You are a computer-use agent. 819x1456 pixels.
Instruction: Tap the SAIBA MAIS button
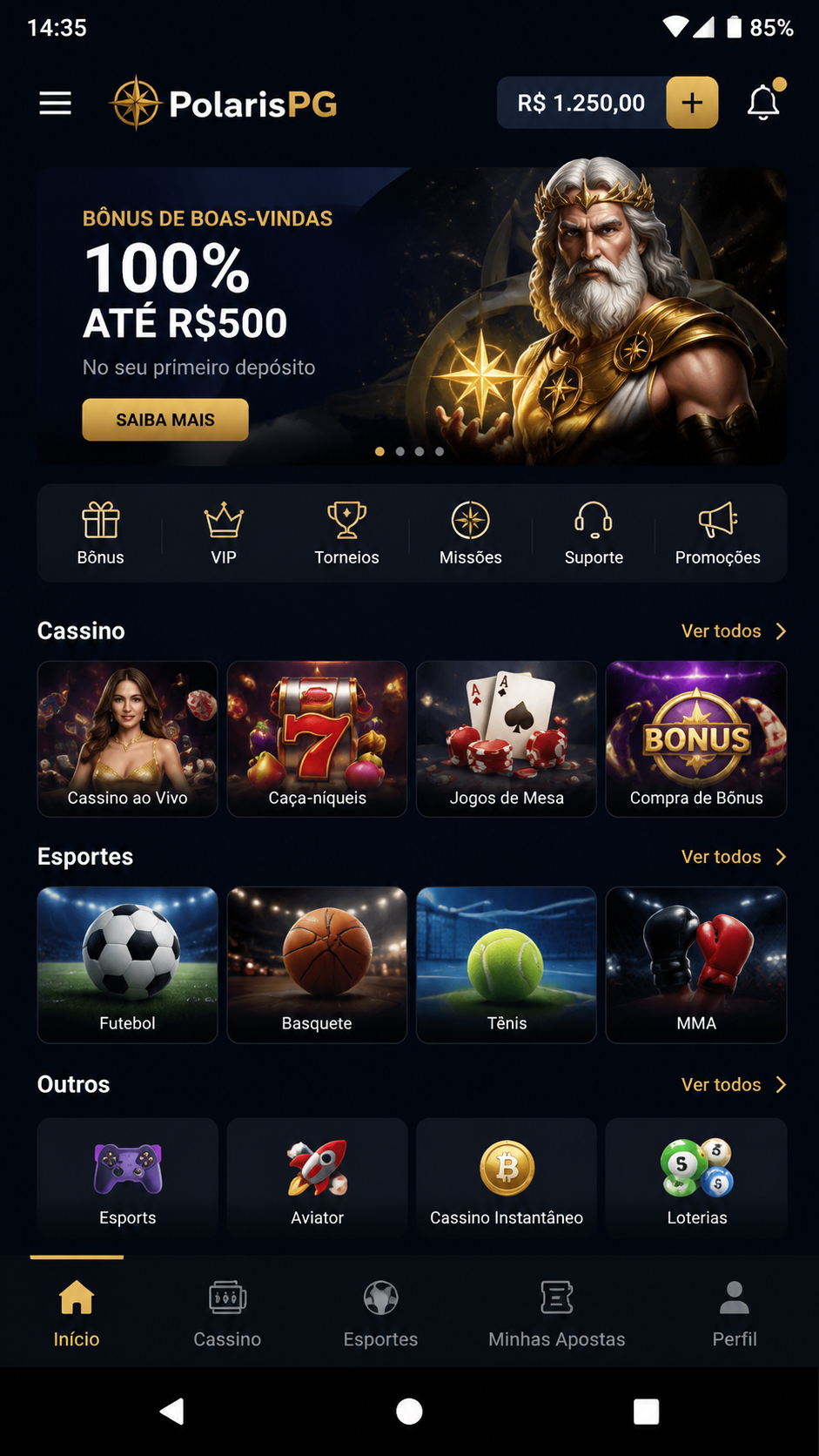tap(165, 420)
